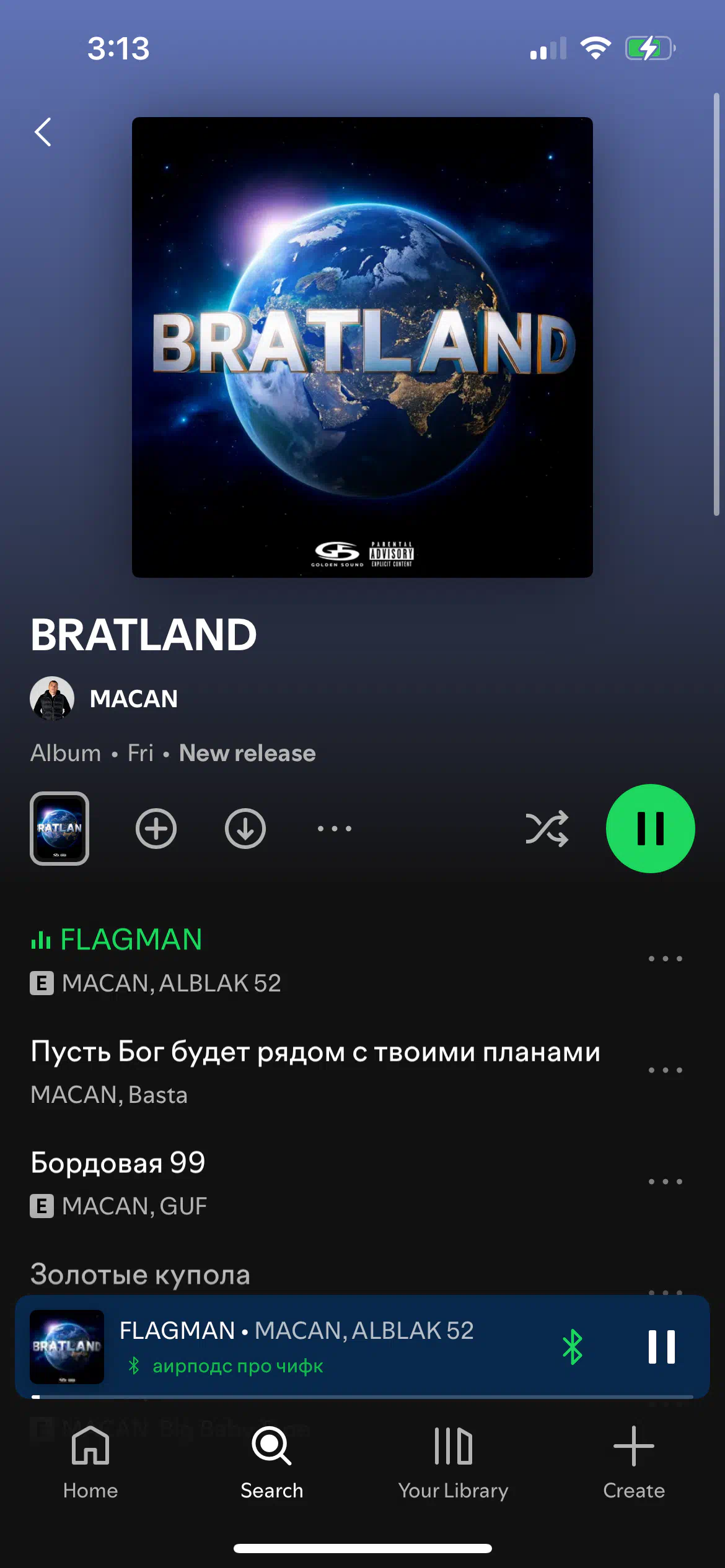This screenshot has height=1568, width=725.
Task: Play the track Бордовая 99
Action: click(322, 1183)
